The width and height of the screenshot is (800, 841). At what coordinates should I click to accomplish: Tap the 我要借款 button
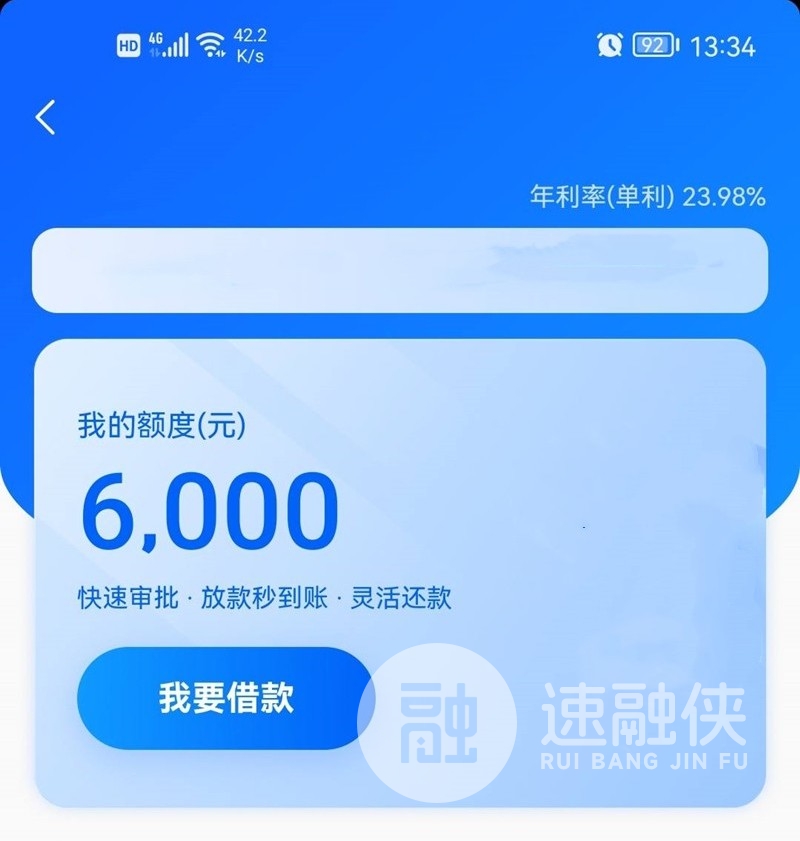(225, 698)
